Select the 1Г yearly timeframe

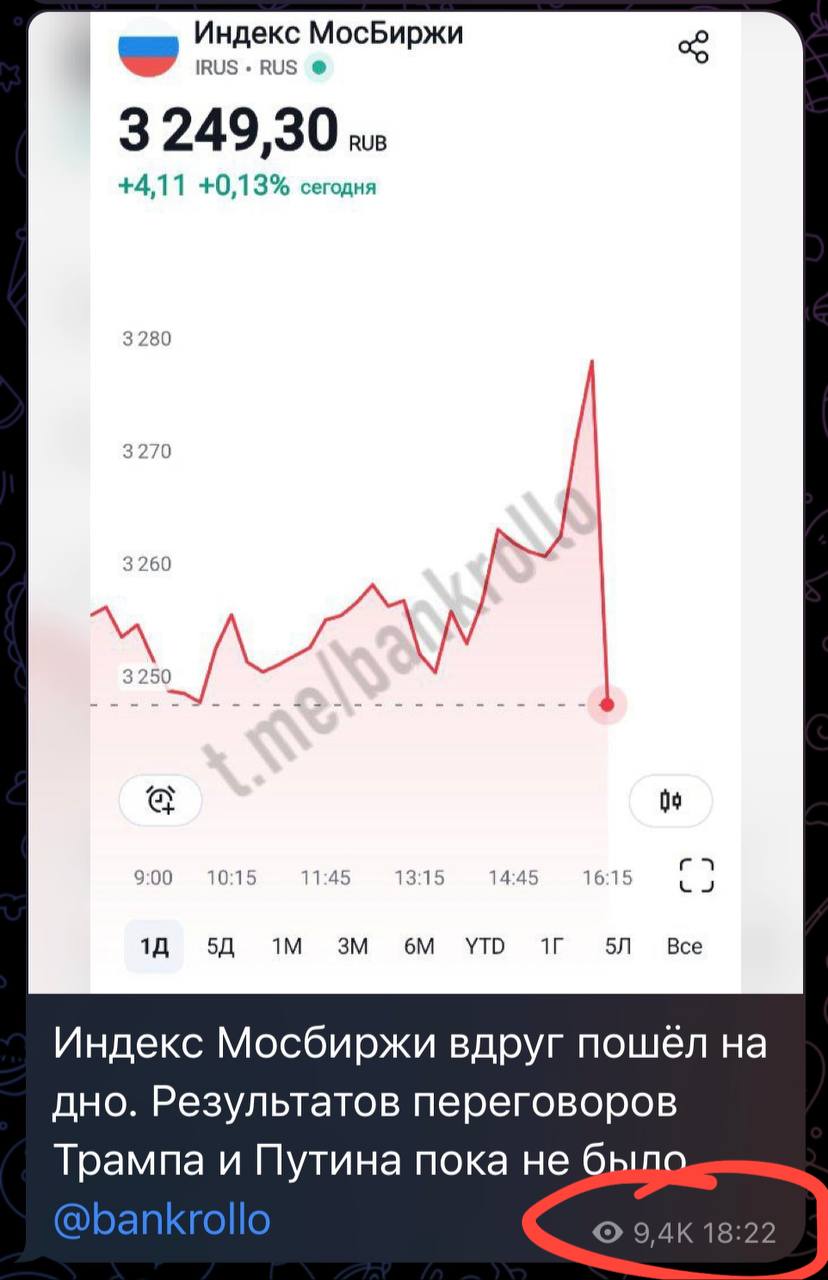(x=551, y=945)
